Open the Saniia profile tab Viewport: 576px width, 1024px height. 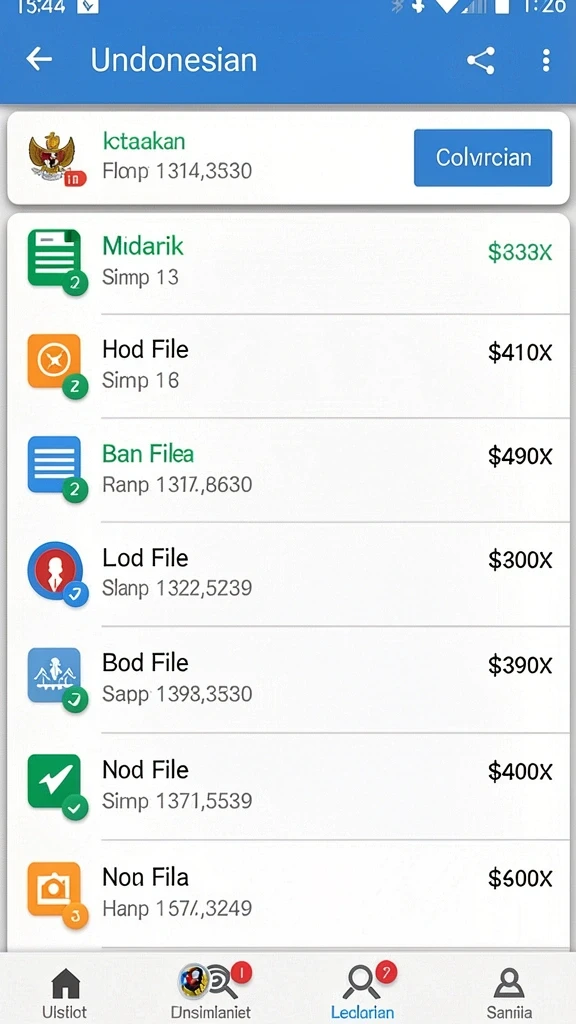pyautogui.click(x=507, y=991)
